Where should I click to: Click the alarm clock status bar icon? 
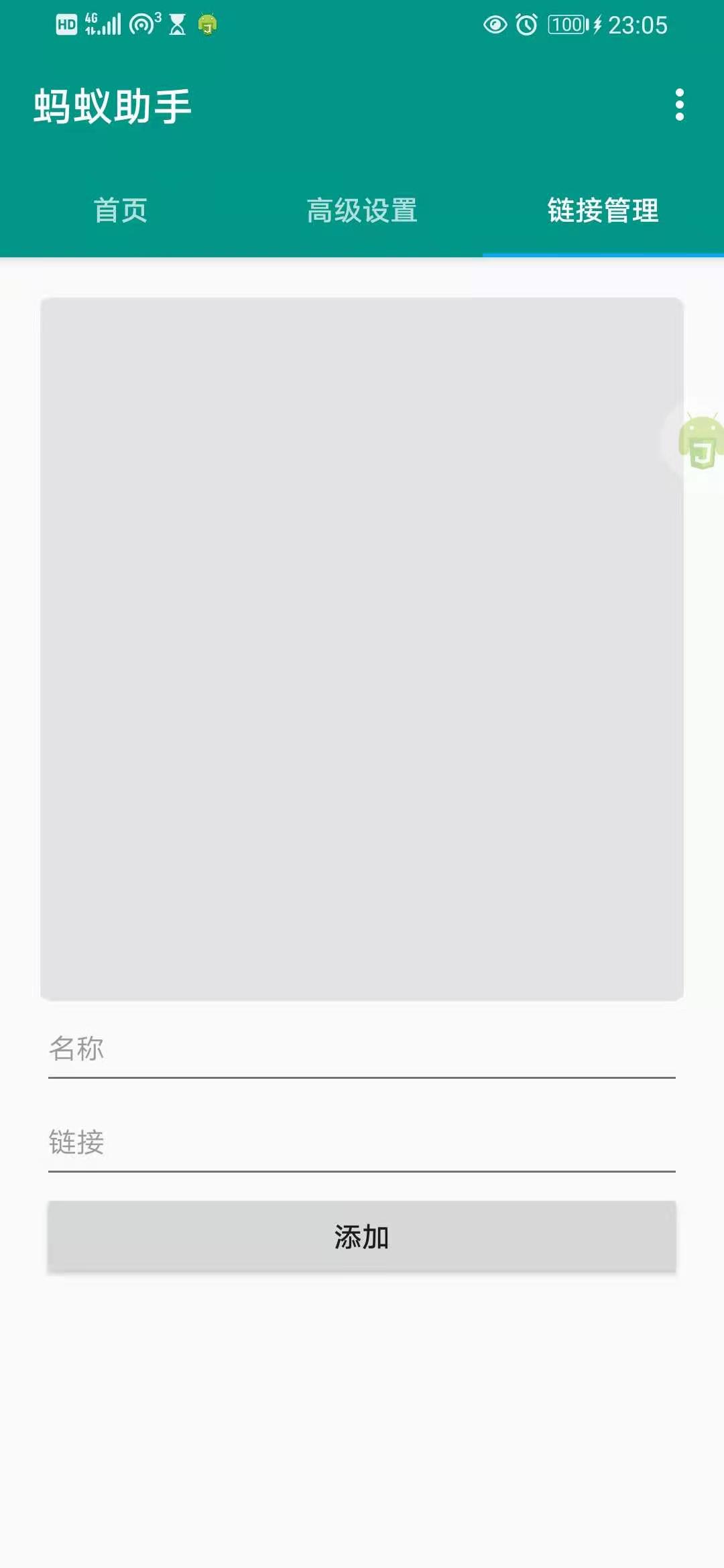(x=527, y=24)
